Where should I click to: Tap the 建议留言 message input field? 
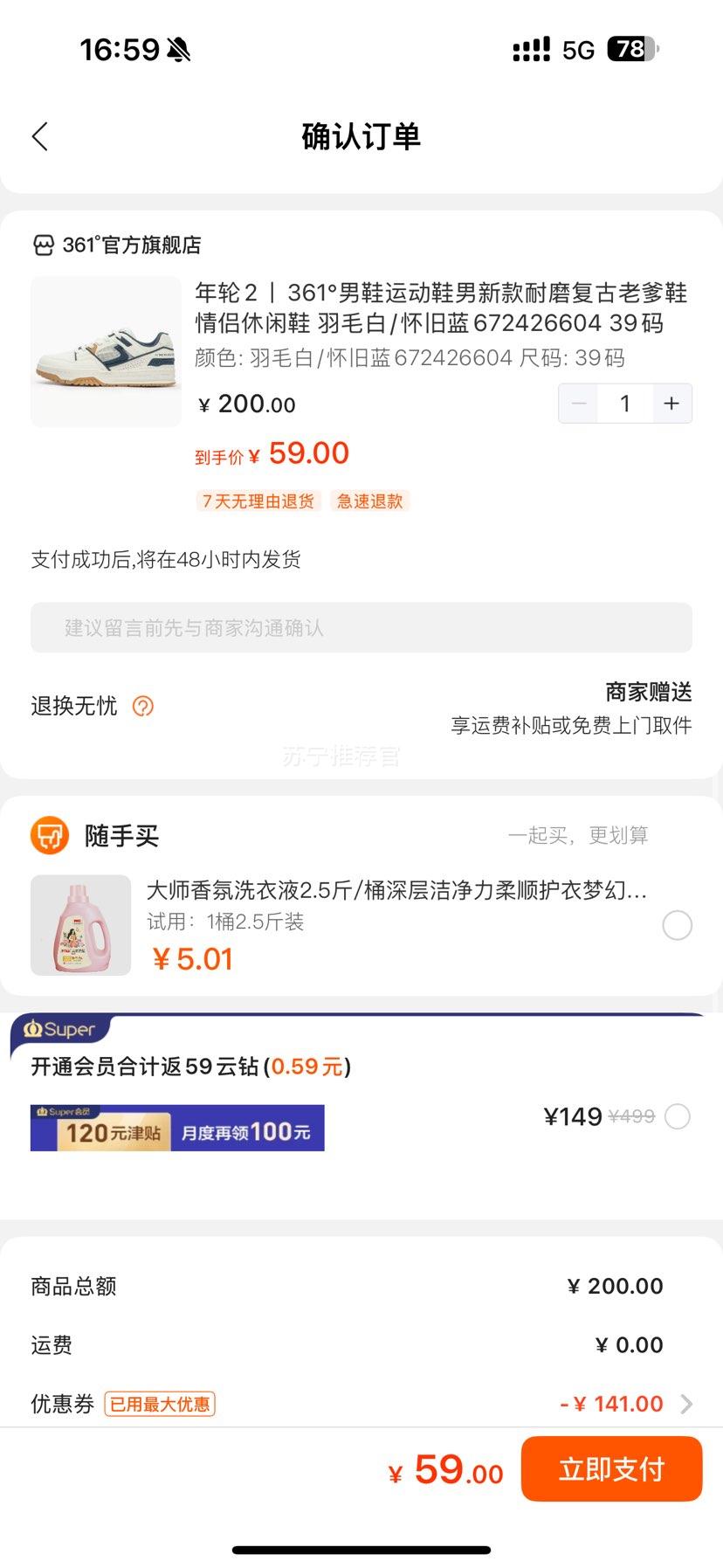pos(361,627)
